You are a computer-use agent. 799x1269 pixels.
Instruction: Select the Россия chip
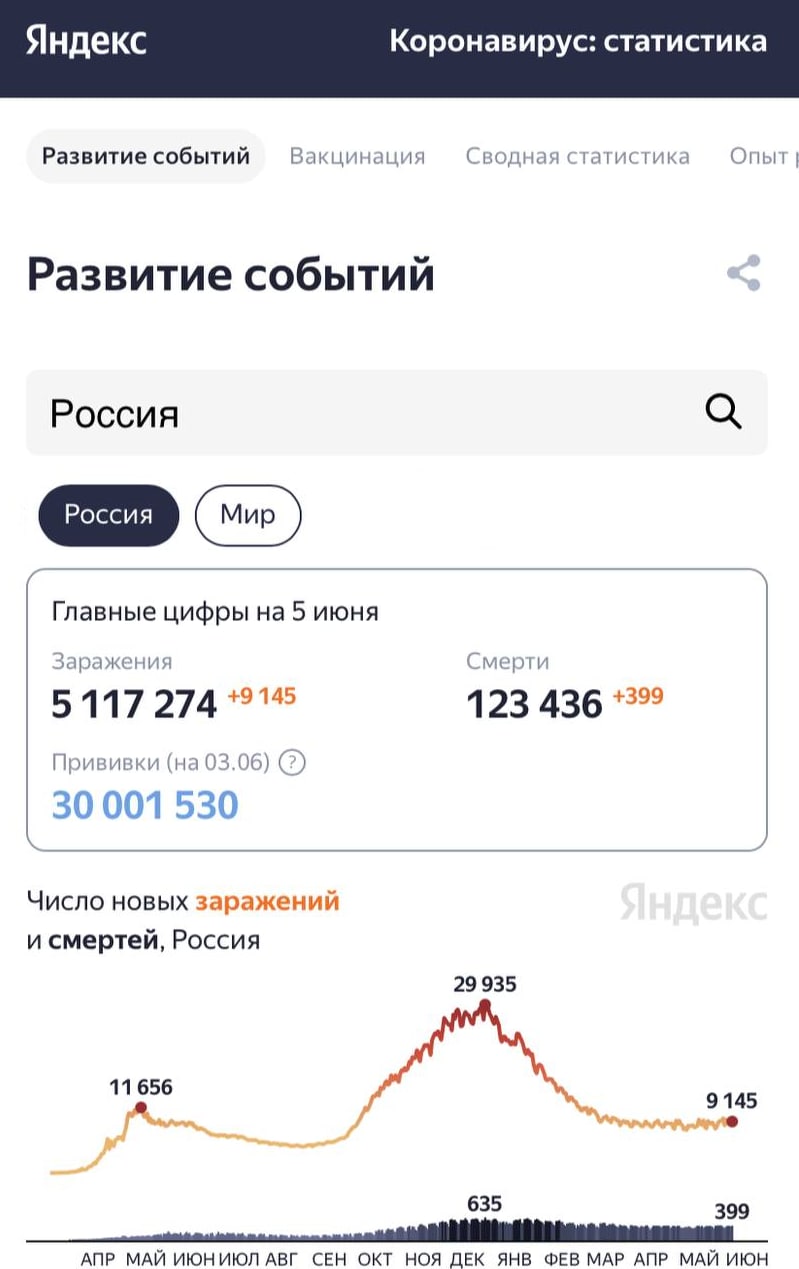coord(108,515)
